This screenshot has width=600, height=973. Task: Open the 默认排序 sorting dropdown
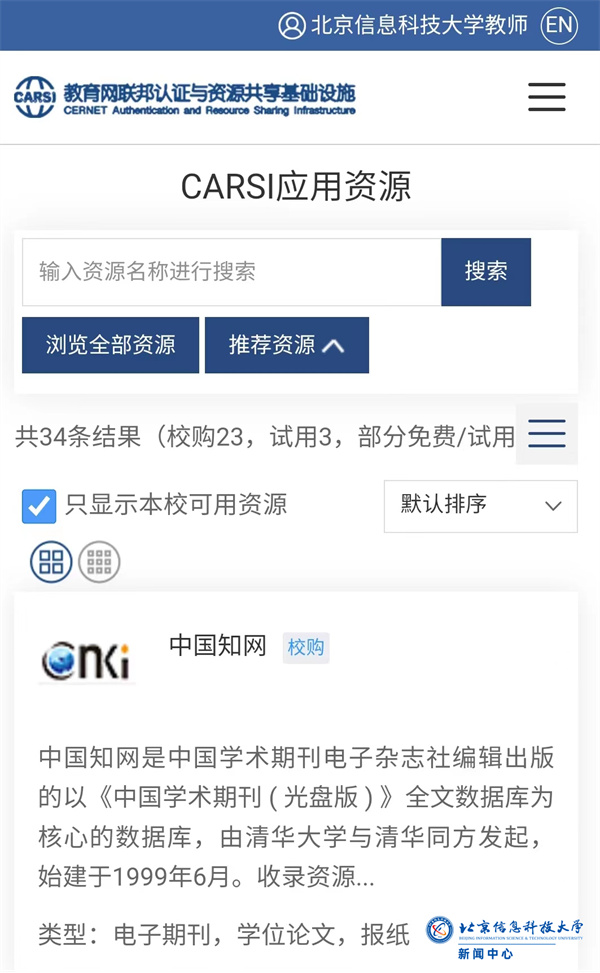point(480,506)
